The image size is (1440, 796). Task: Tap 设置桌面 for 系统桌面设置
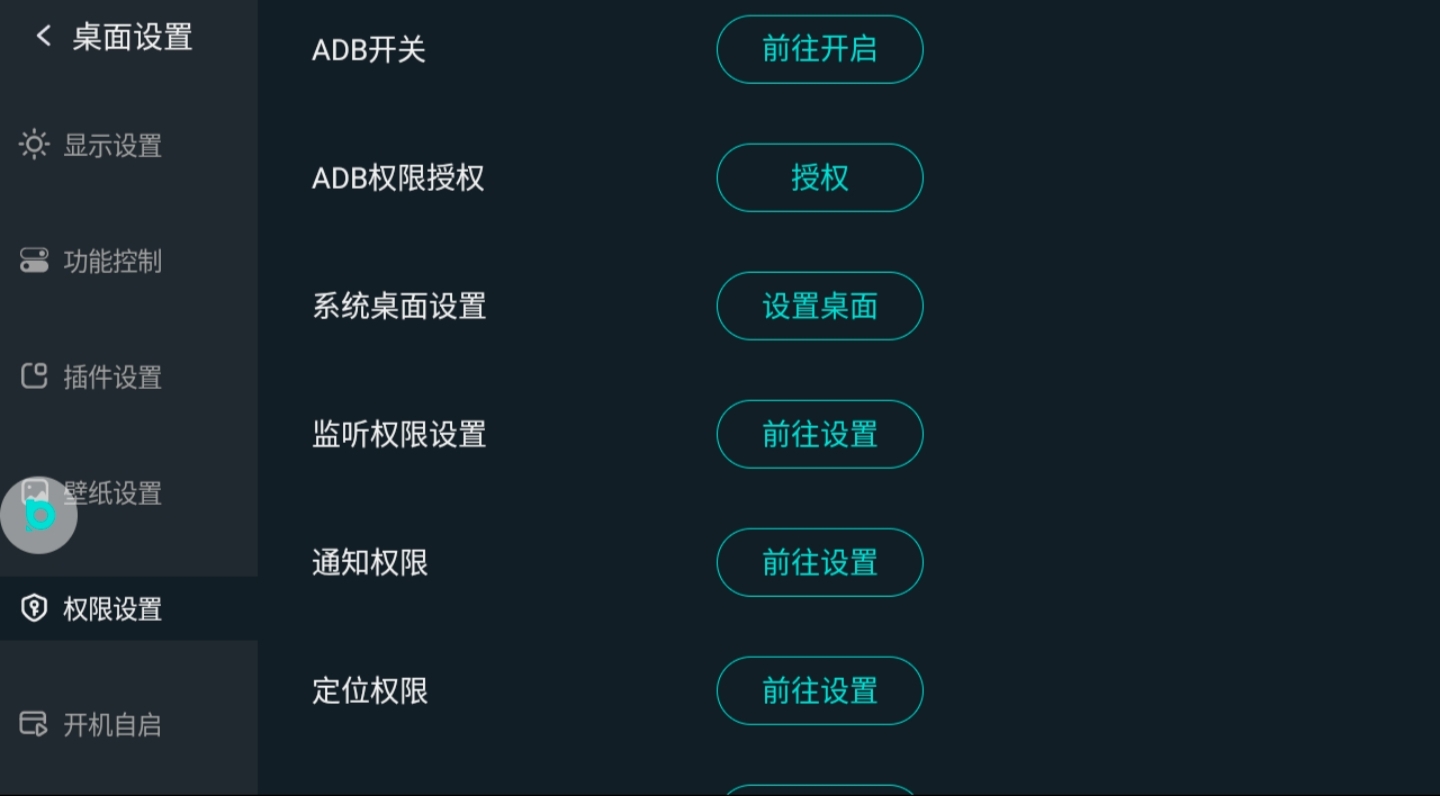819,306
